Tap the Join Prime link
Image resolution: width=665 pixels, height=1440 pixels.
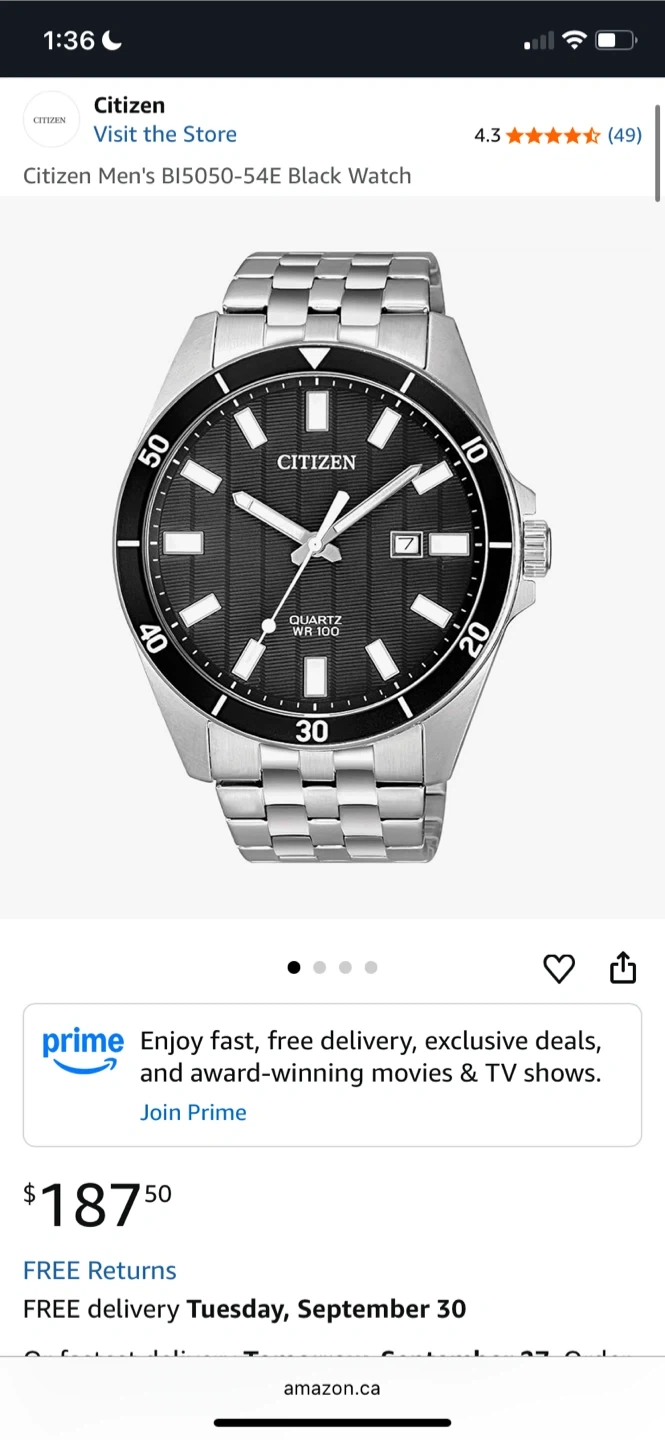coord(193,1112)
